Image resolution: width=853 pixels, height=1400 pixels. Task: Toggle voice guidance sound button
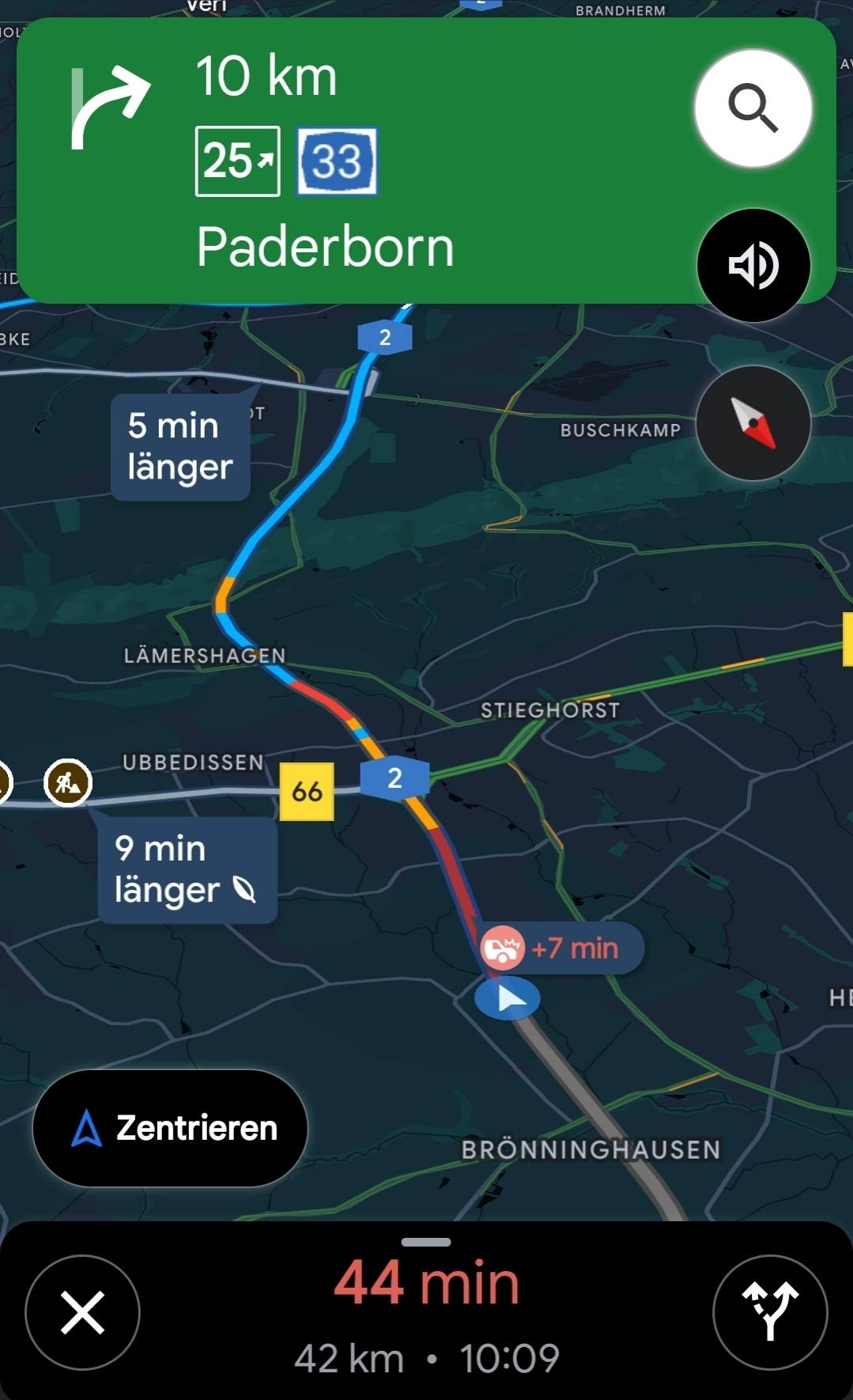[753, 265]
